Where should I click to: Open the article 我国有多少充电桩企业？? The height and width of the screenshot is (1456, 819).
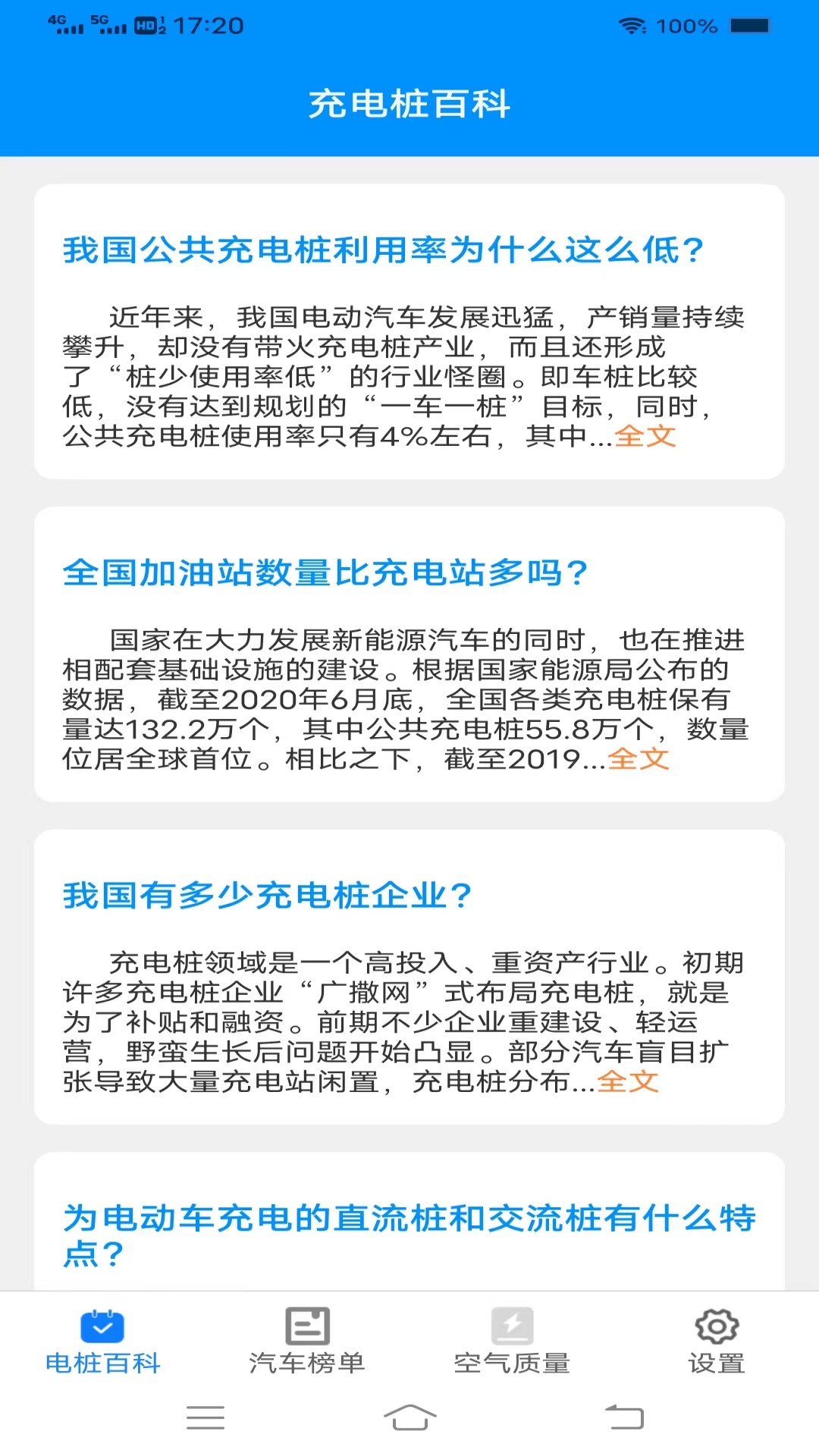268,896
